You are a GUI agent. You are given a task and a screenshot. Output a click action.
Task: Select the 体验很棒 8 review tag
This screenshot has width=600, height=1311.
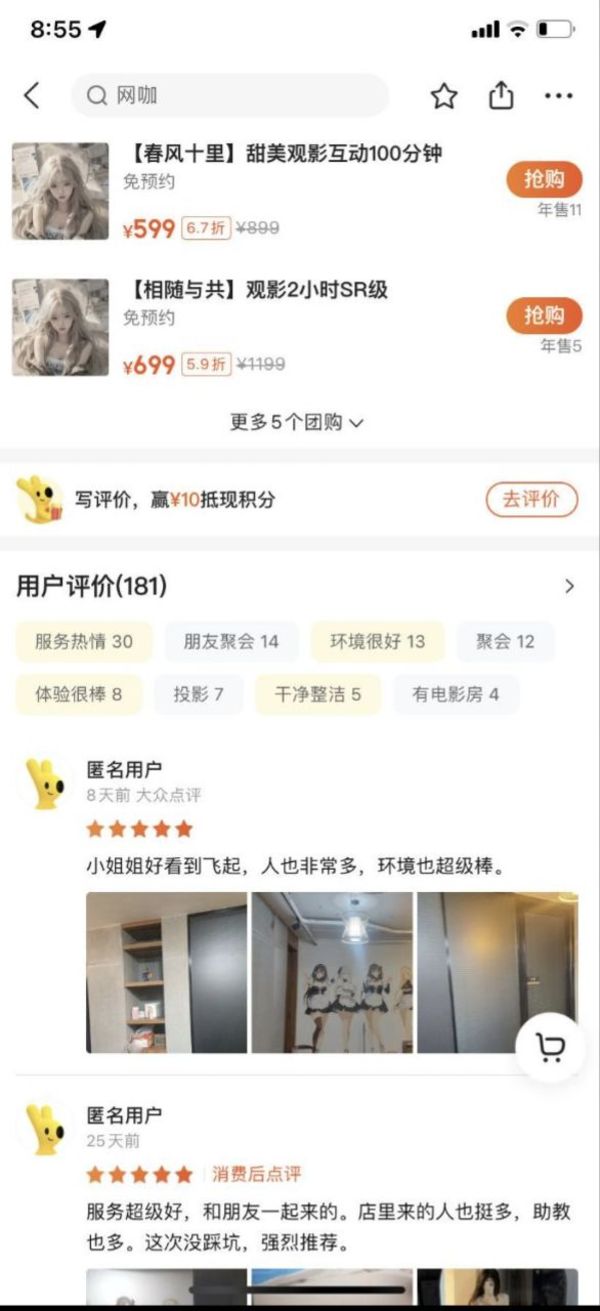(79, 694)
